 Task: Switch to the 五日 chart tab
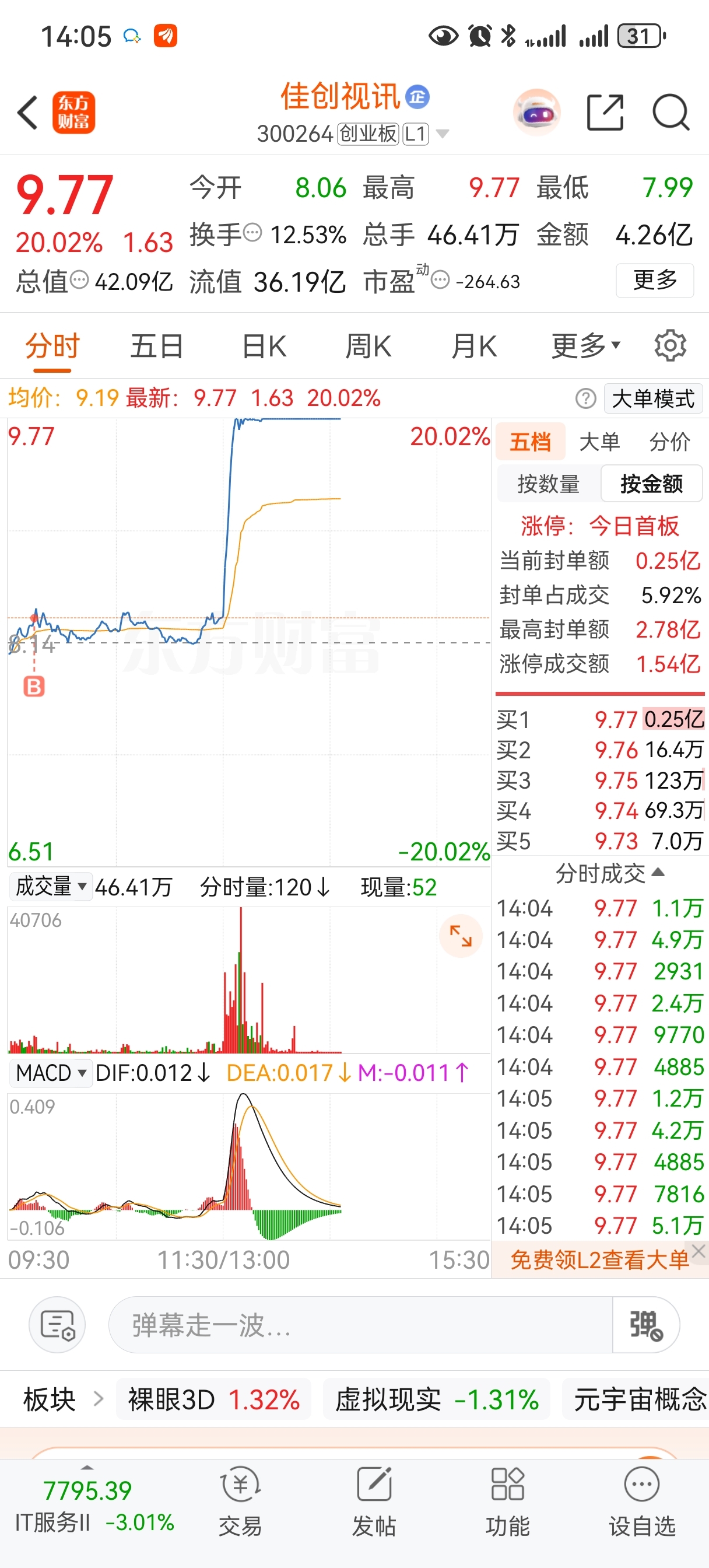(156, 346)
